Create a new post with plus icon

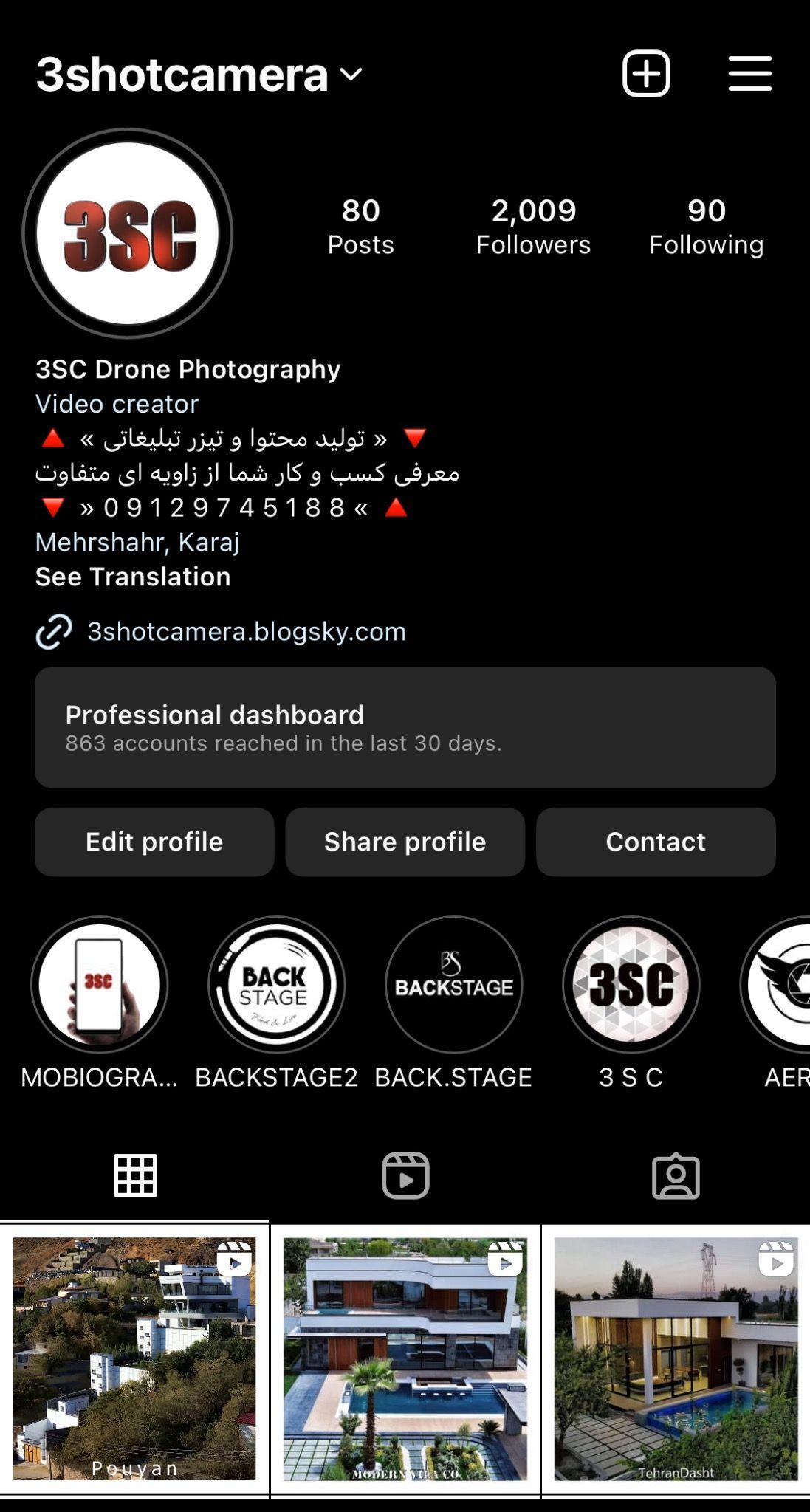646,74
